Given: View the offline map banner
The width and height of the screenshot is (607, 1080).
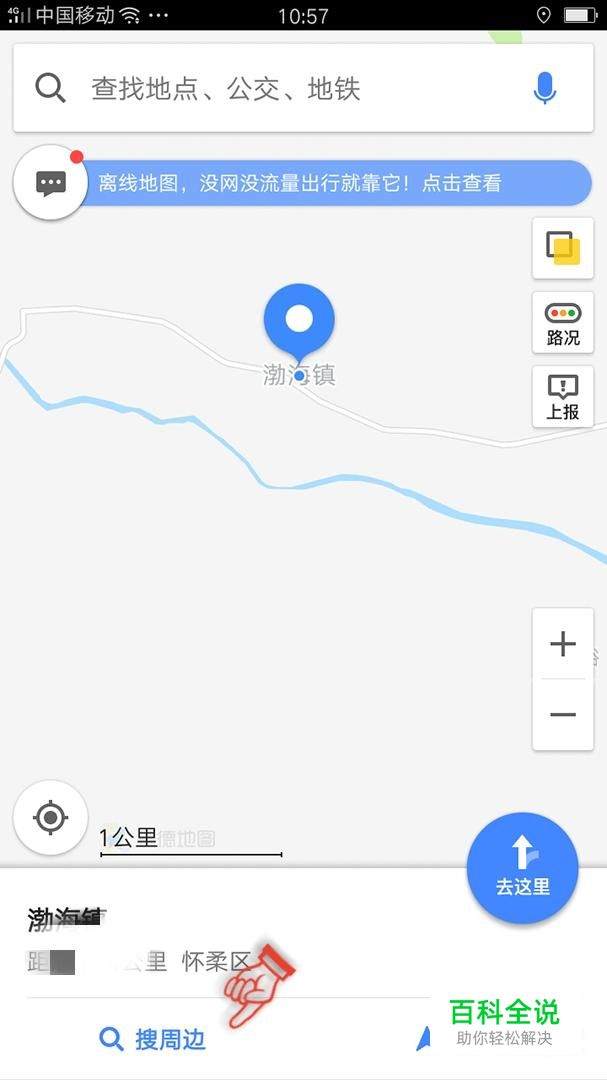Looking at the screenshot, I should pos(336,183).
